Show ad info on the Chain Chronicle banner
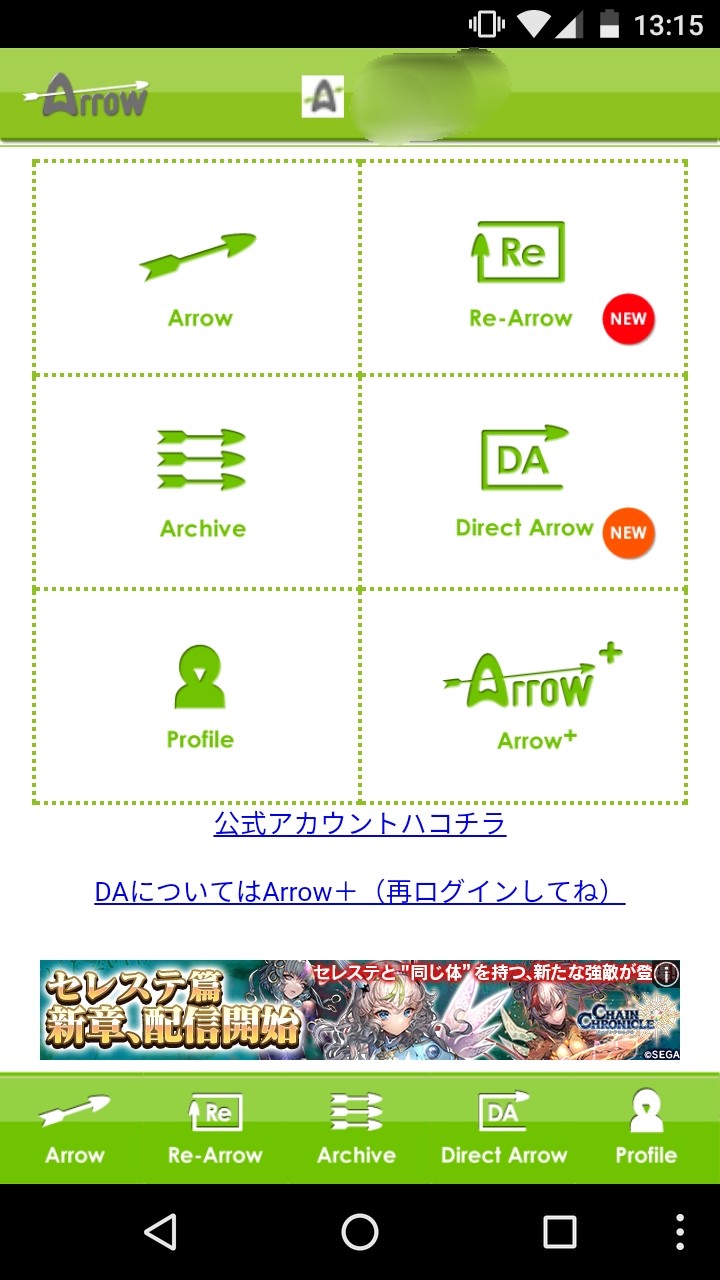The image size is (720, 1280). click(x=667, y=973)
